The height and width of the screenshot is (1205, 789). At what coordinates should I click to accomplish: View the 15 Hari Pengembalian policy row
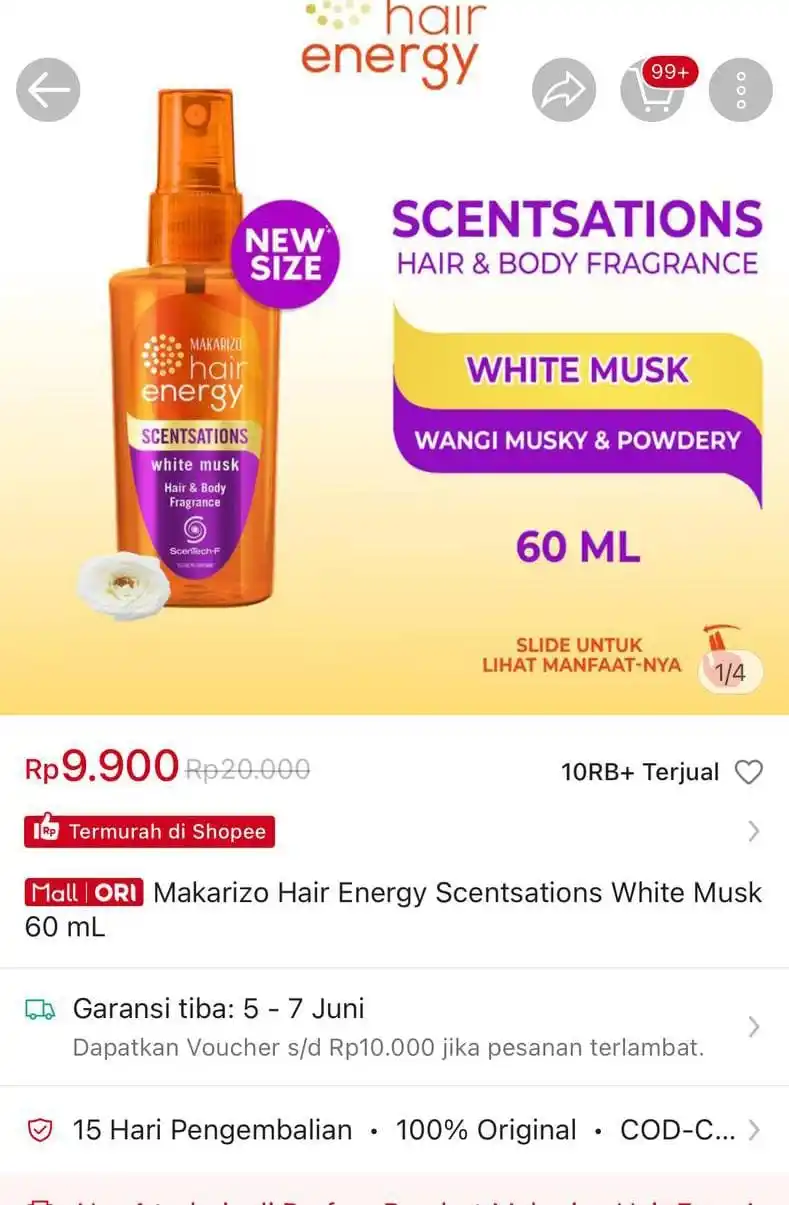394,1130
